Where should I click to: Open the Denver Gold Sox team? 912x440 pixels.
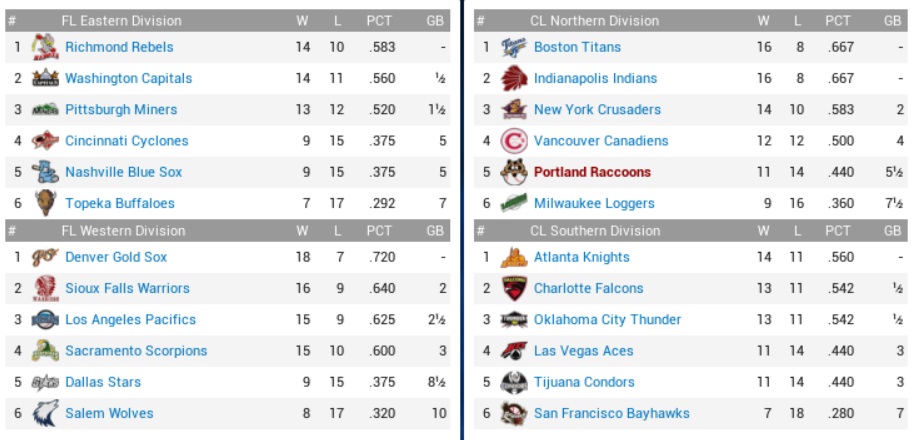click(x=116, y=257)
